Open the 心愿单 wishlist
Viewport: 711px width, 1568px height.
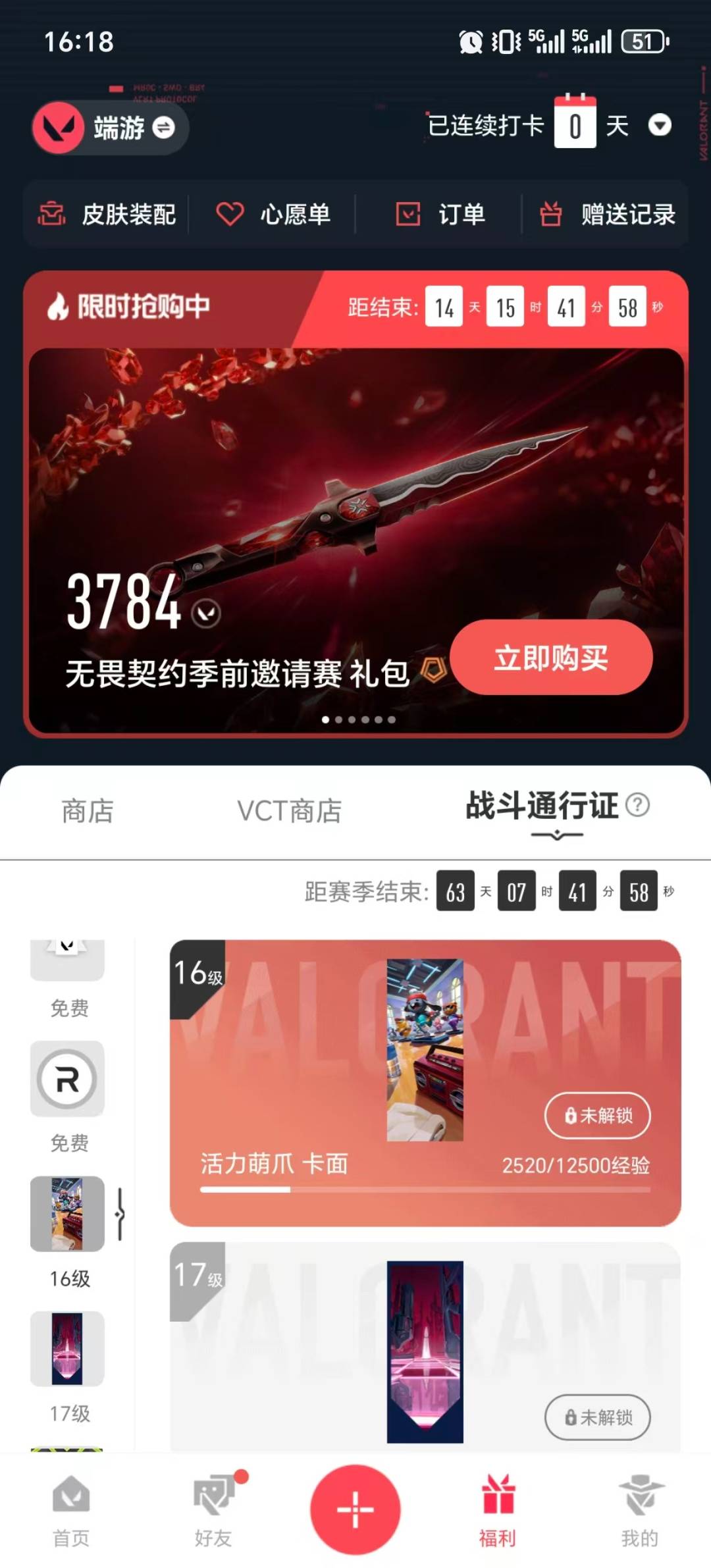coord(276,215)
